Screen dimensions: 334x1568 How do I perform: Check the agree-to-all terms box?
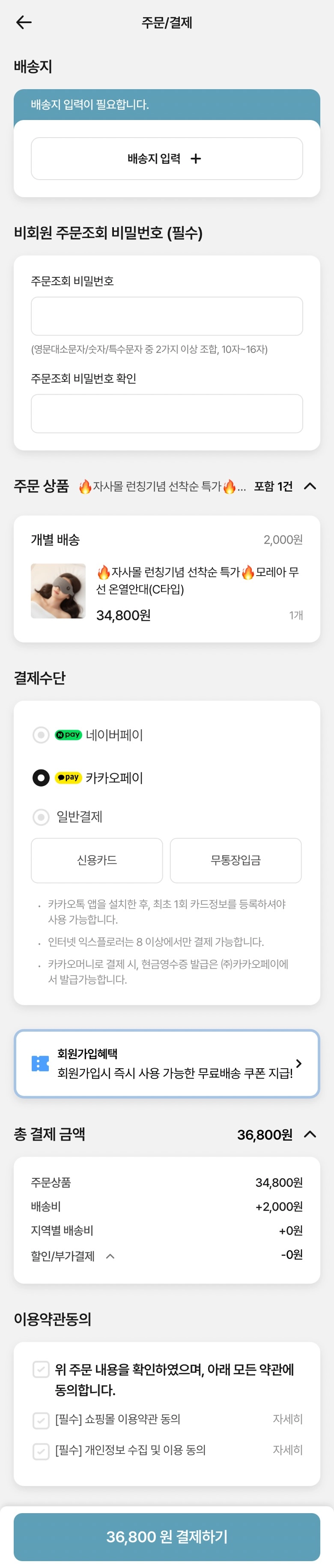[x=41, y=1370]
